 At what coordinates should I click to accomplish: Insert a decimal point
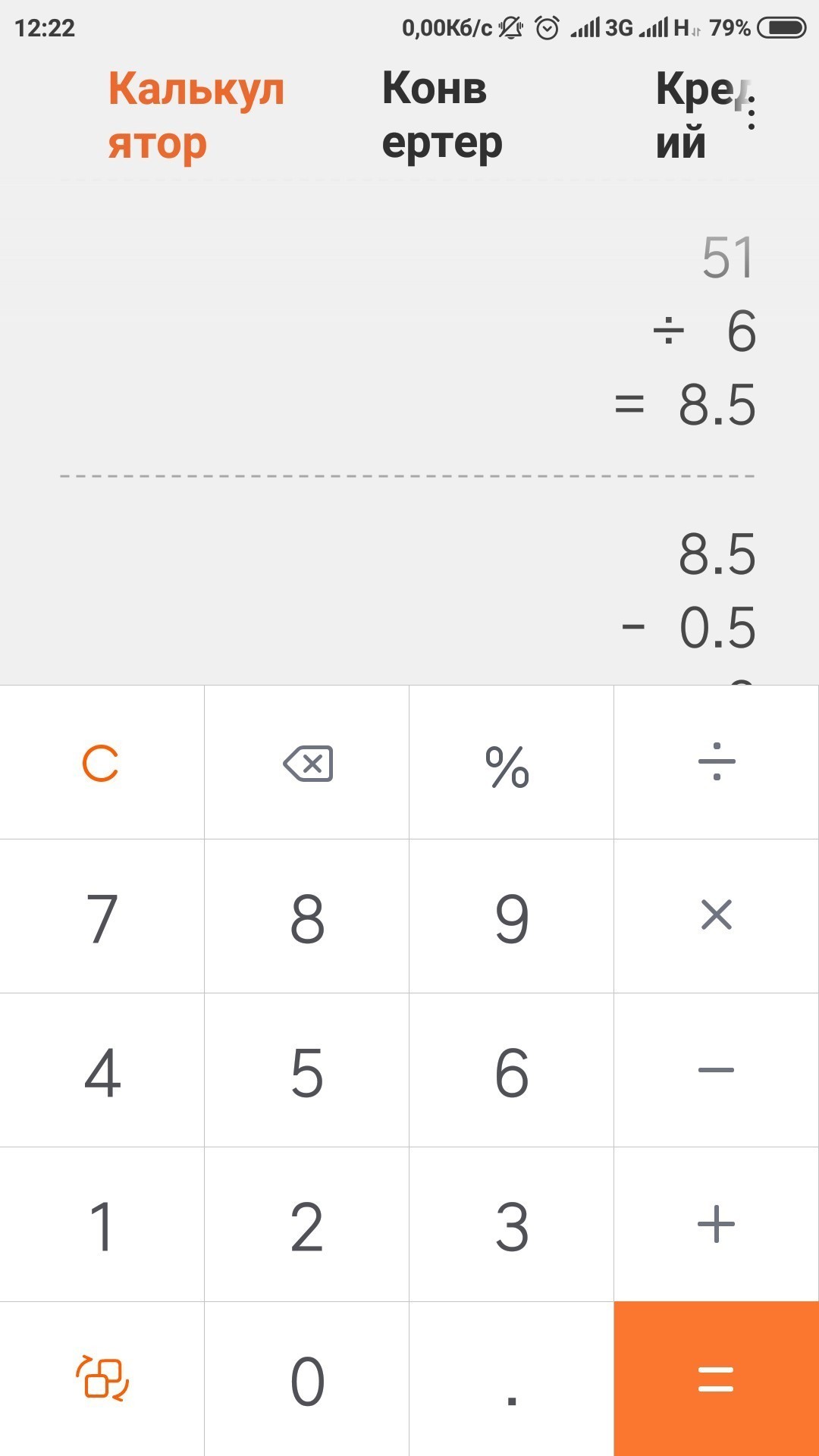[x=511, y=1379]
